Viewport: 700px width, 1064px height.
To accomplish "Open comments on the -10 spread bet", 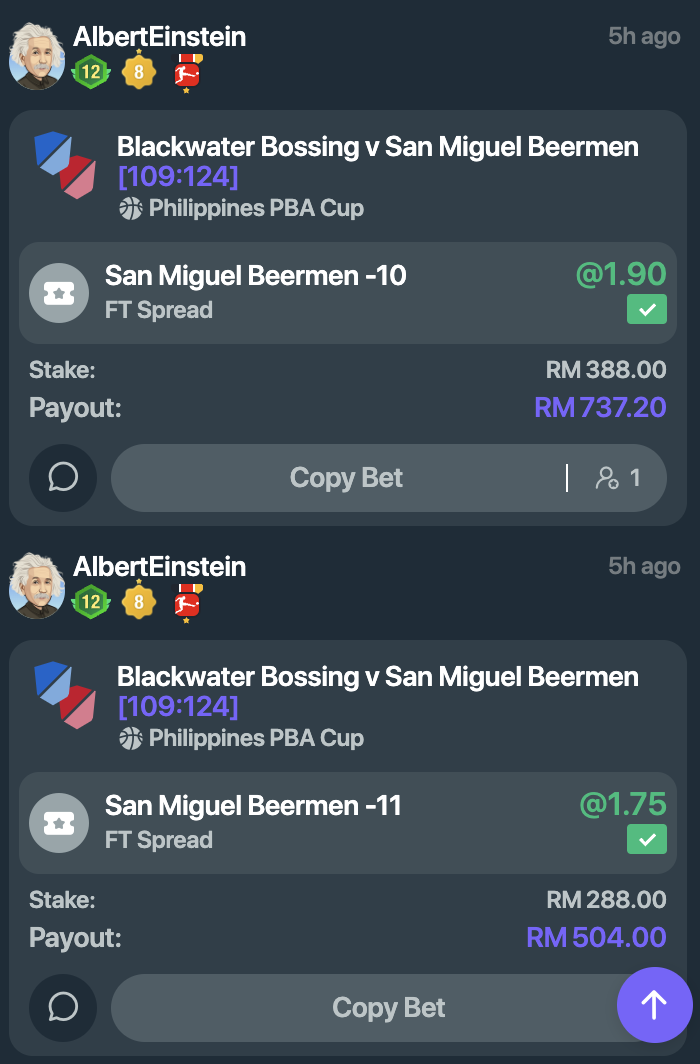I will point(63,478).
